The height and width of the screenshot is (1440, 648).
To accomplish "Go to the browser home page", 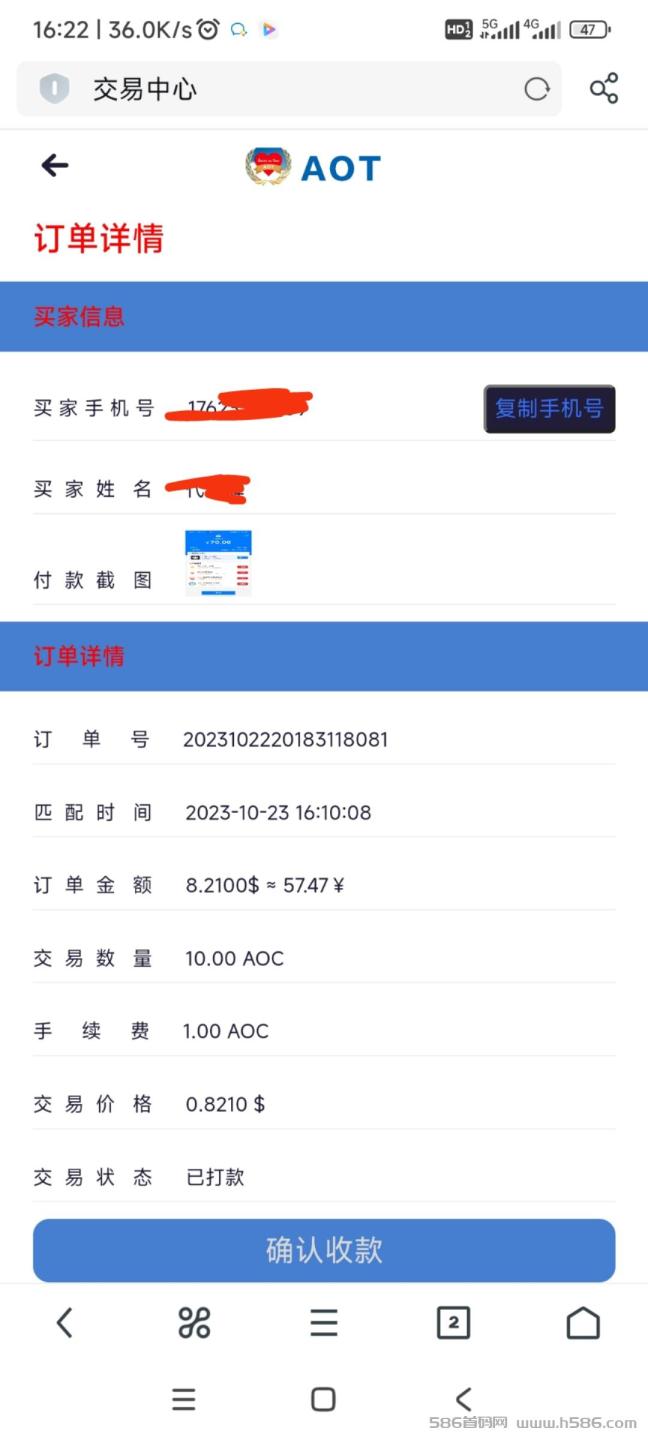I will pyautogui.click(x=583, y=1323).
